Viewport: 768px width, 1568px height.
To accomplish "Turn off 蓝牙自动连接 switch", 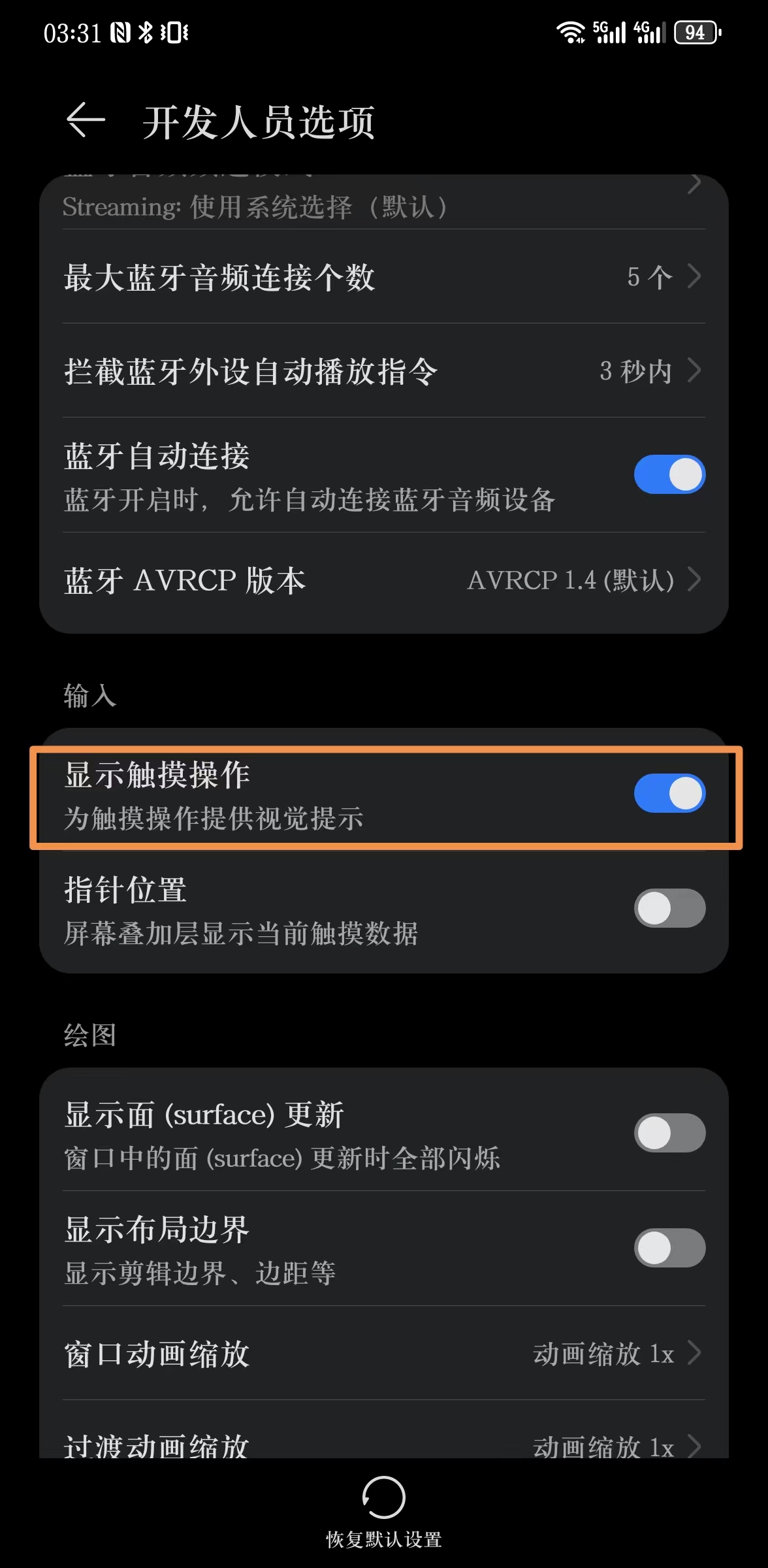I will 669,474.
